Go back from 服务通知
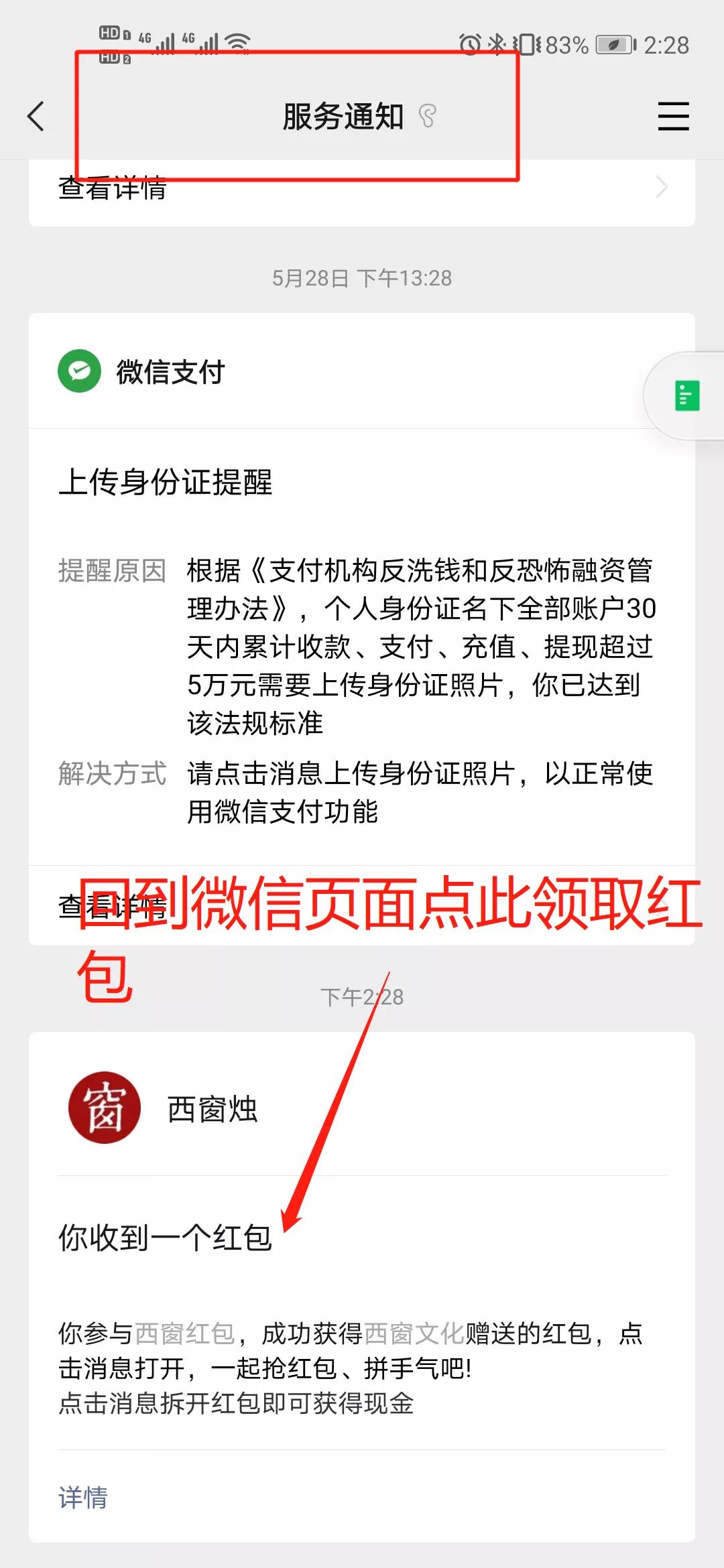This screenshot has height=1568, width=724. pos(36,117)
